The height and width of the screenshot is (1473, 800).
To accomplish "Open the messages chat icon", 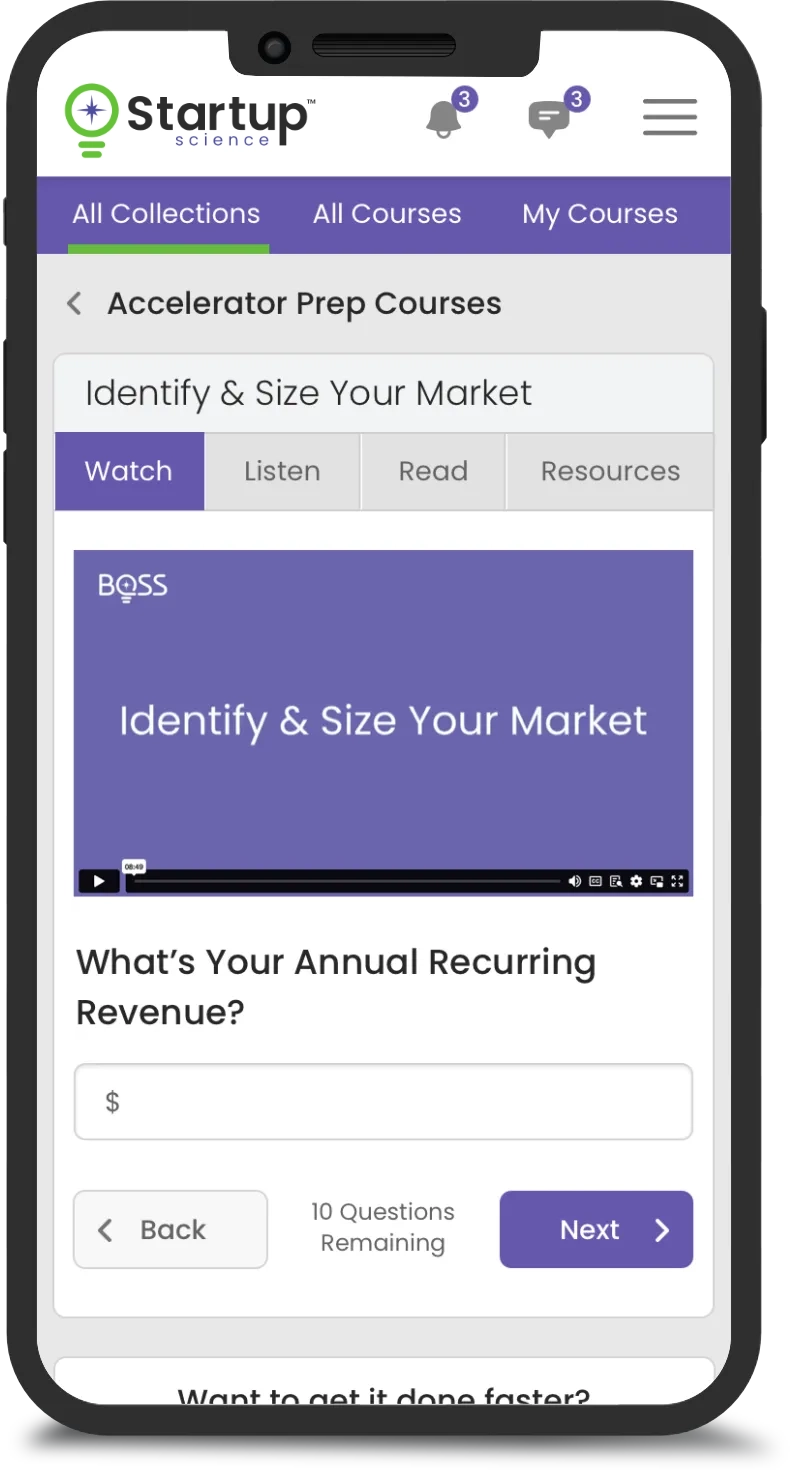I will coord(548,120).
